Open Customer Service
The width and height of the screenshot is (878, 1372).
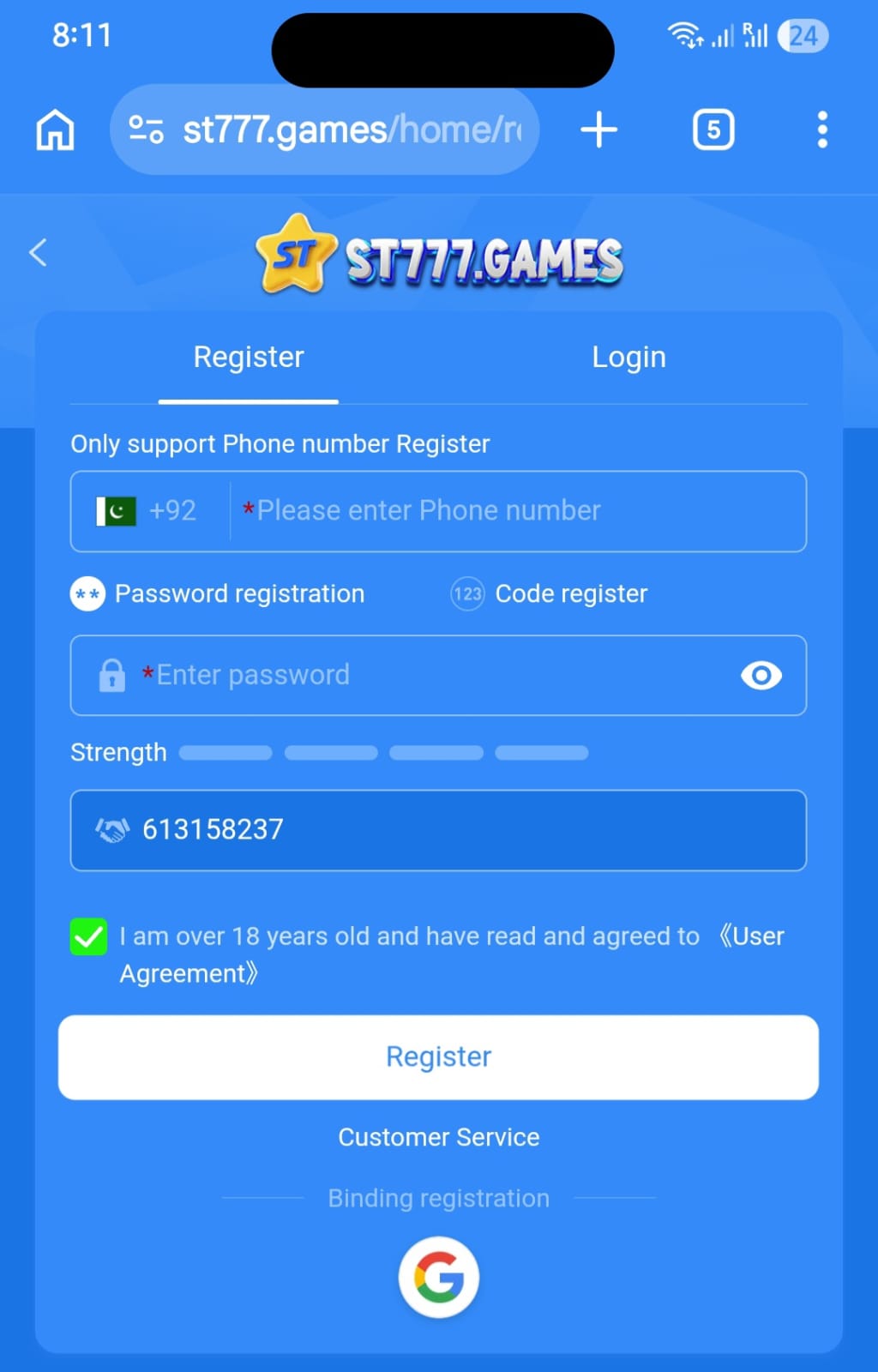click(x=438, y=1137)
